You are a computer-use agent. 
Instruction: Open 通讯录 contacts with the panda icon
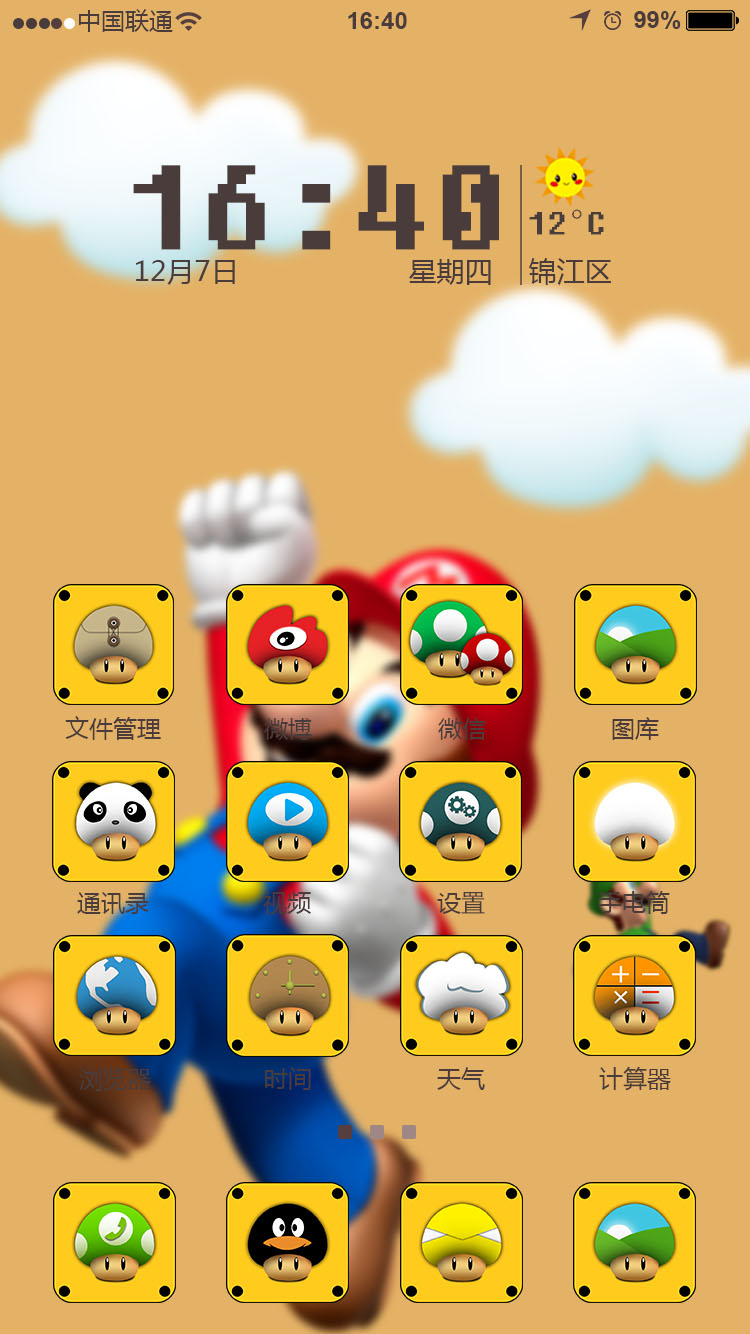[113, 821]
